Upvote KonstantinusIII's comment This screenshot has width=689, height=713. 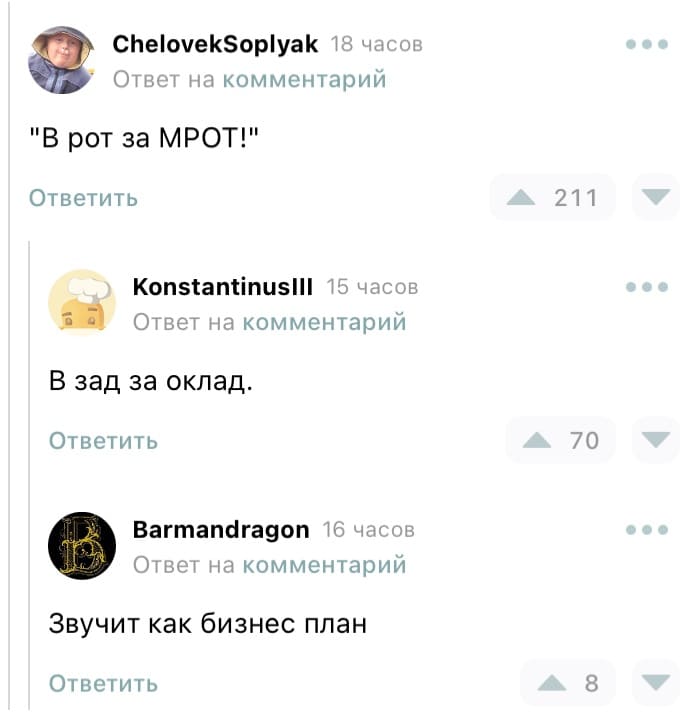[x=538, y=440]
